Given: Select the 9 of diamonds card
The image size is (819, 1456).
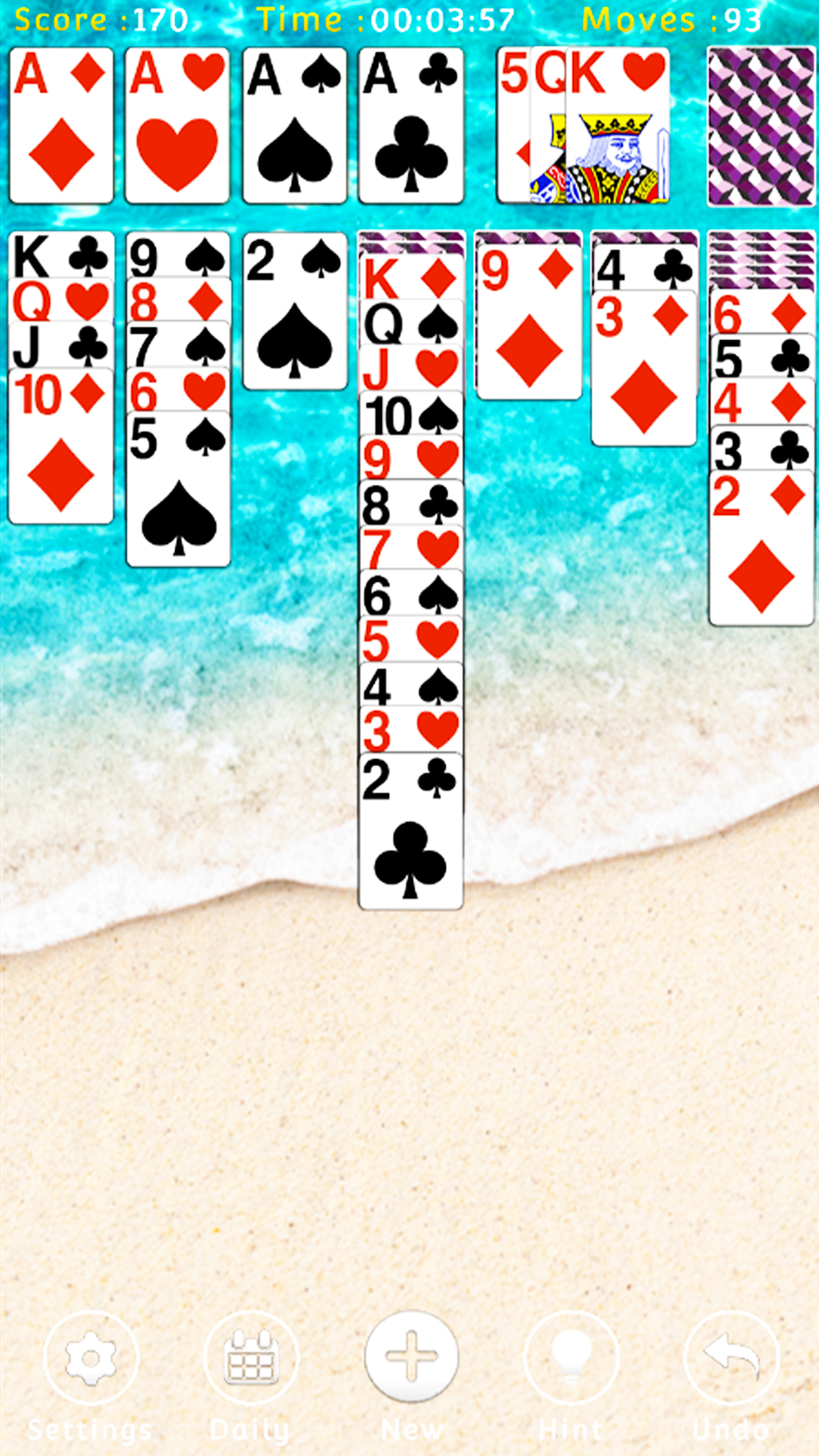Looking at the screenshot, I should [x=529, y=322].
